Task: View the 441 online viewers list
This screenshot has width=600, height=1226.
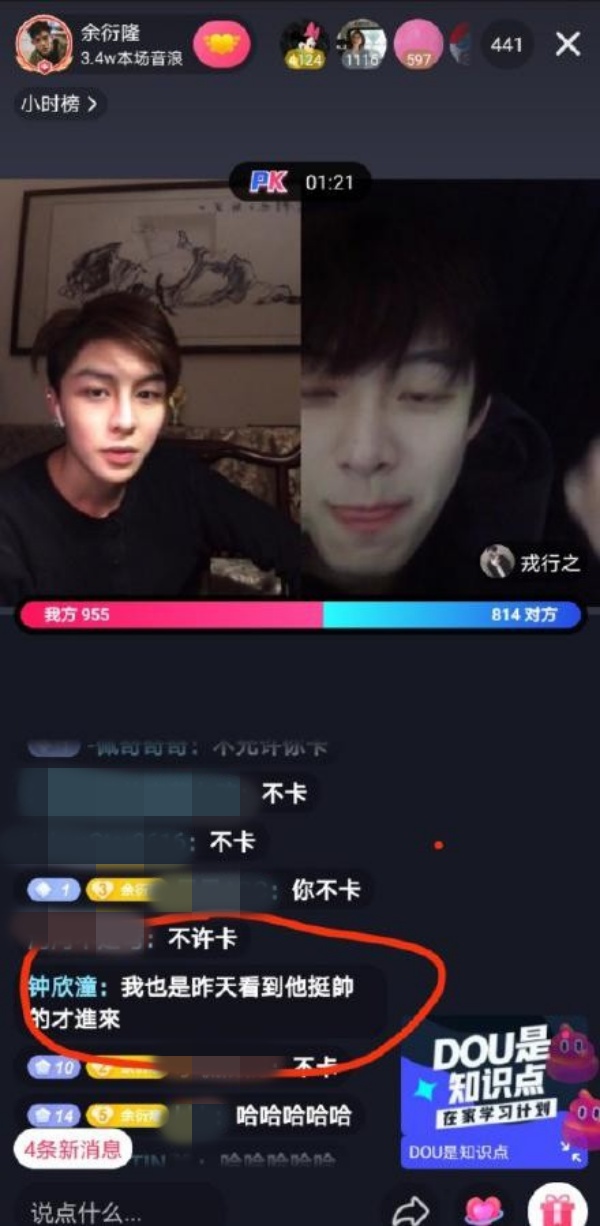Action: tap(506, 45)
